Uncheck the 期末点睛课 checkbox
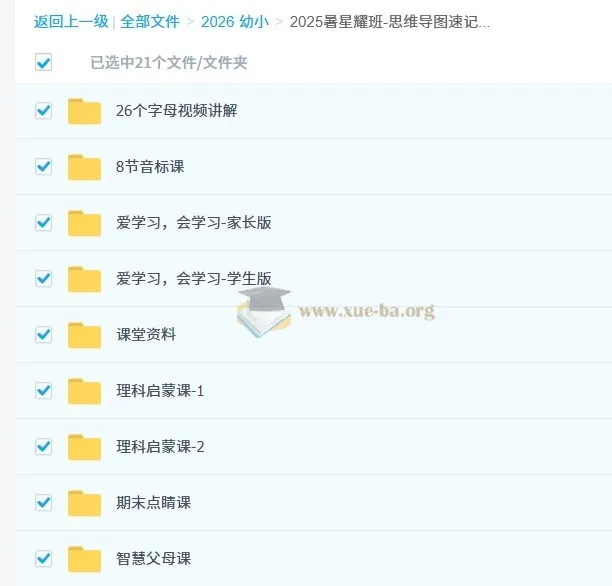This screenshot has width=612, height=586. point(43,503)
